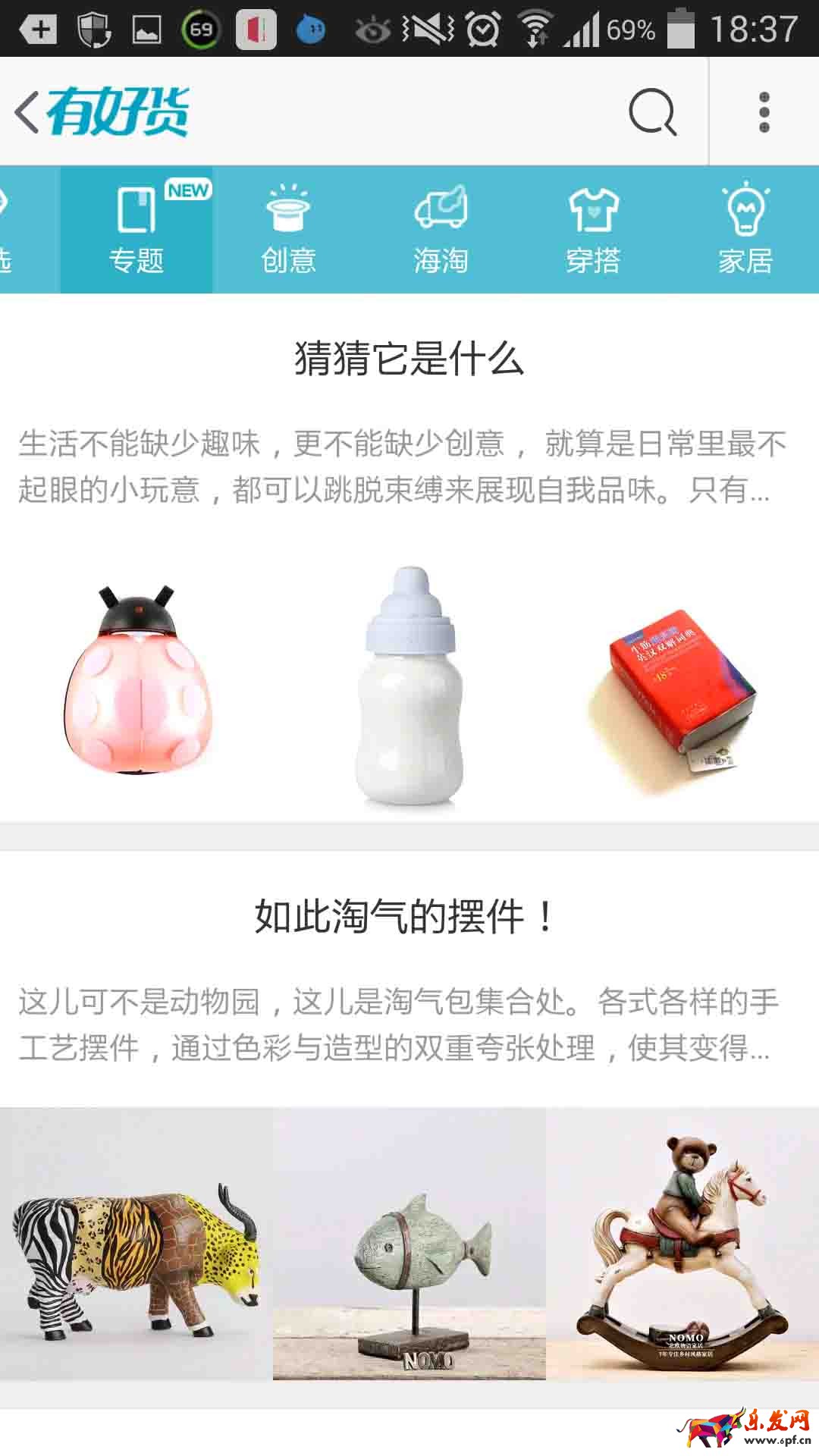
Task: Open the search magnifier icon
Action: [652, 112]
